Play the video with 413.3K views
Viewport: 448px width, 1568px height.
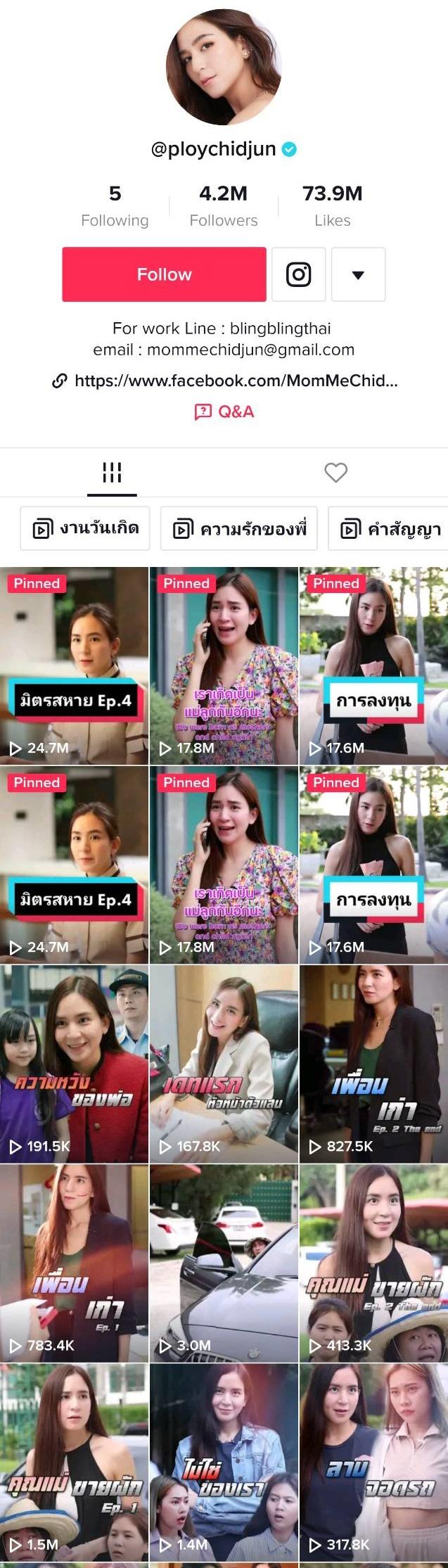tap(373, 1262)
